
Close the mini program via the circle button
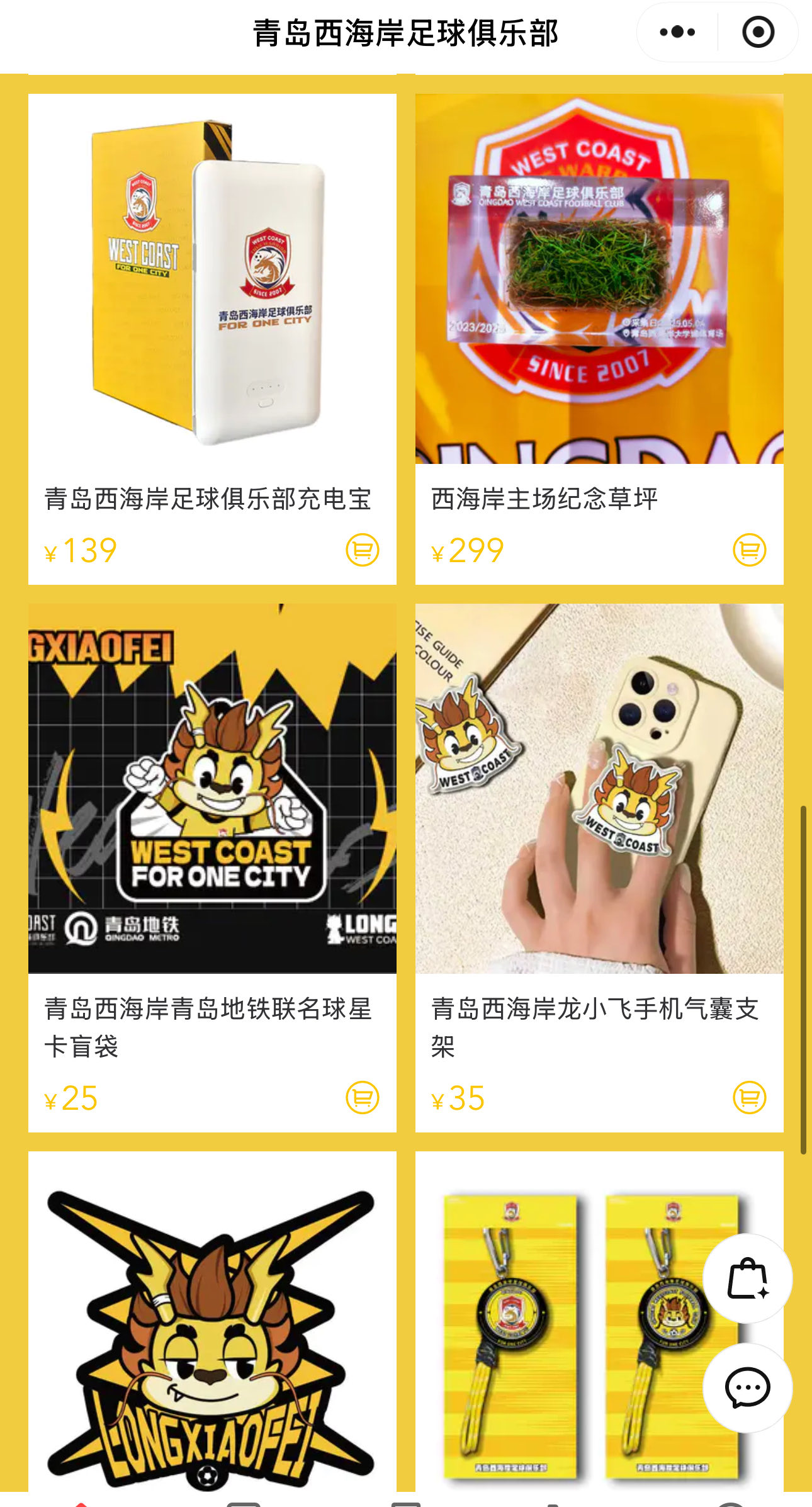click(758, 32)
